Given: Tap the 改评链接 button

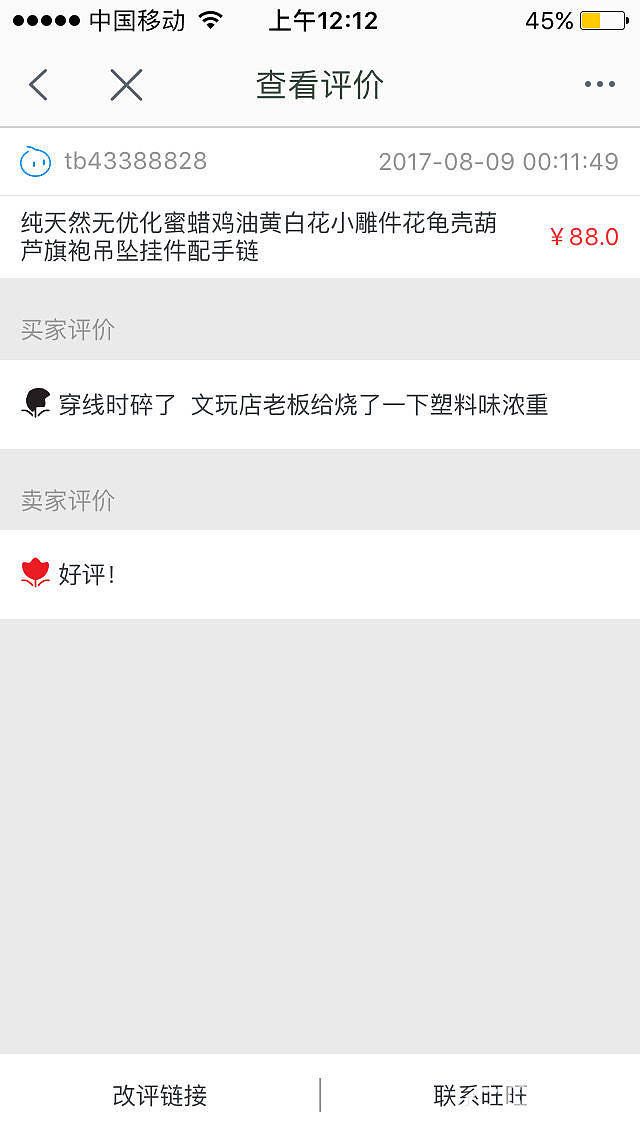Looking at the screenshot, I should 160,1095.
